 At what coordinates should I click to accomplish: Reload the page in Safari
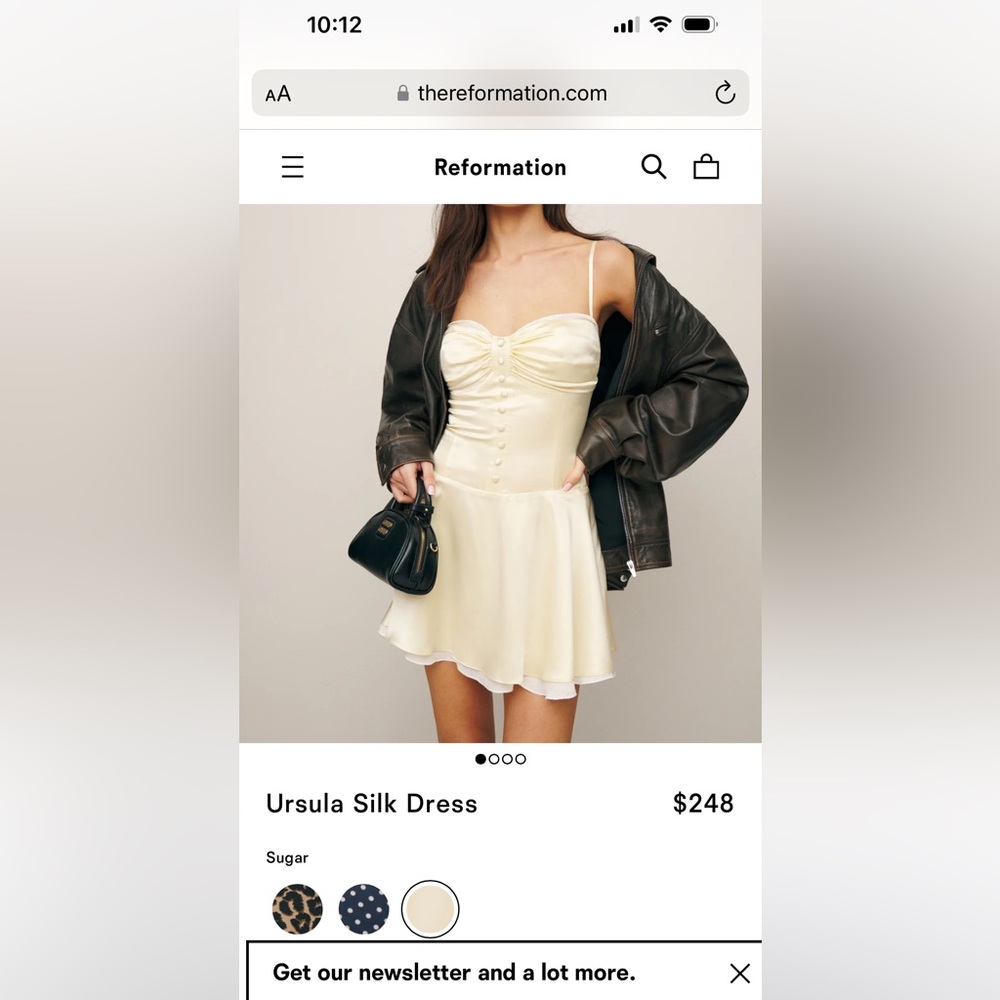[725, 94]
